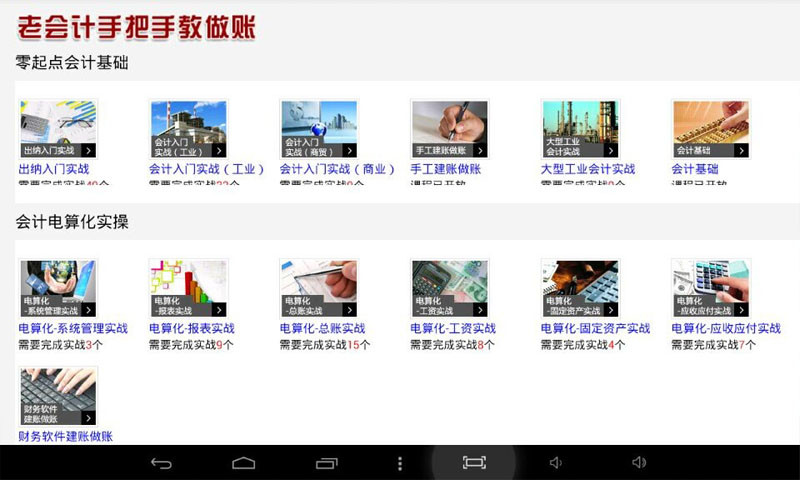Open 电算化-总账实战 course

pos(319,288)
